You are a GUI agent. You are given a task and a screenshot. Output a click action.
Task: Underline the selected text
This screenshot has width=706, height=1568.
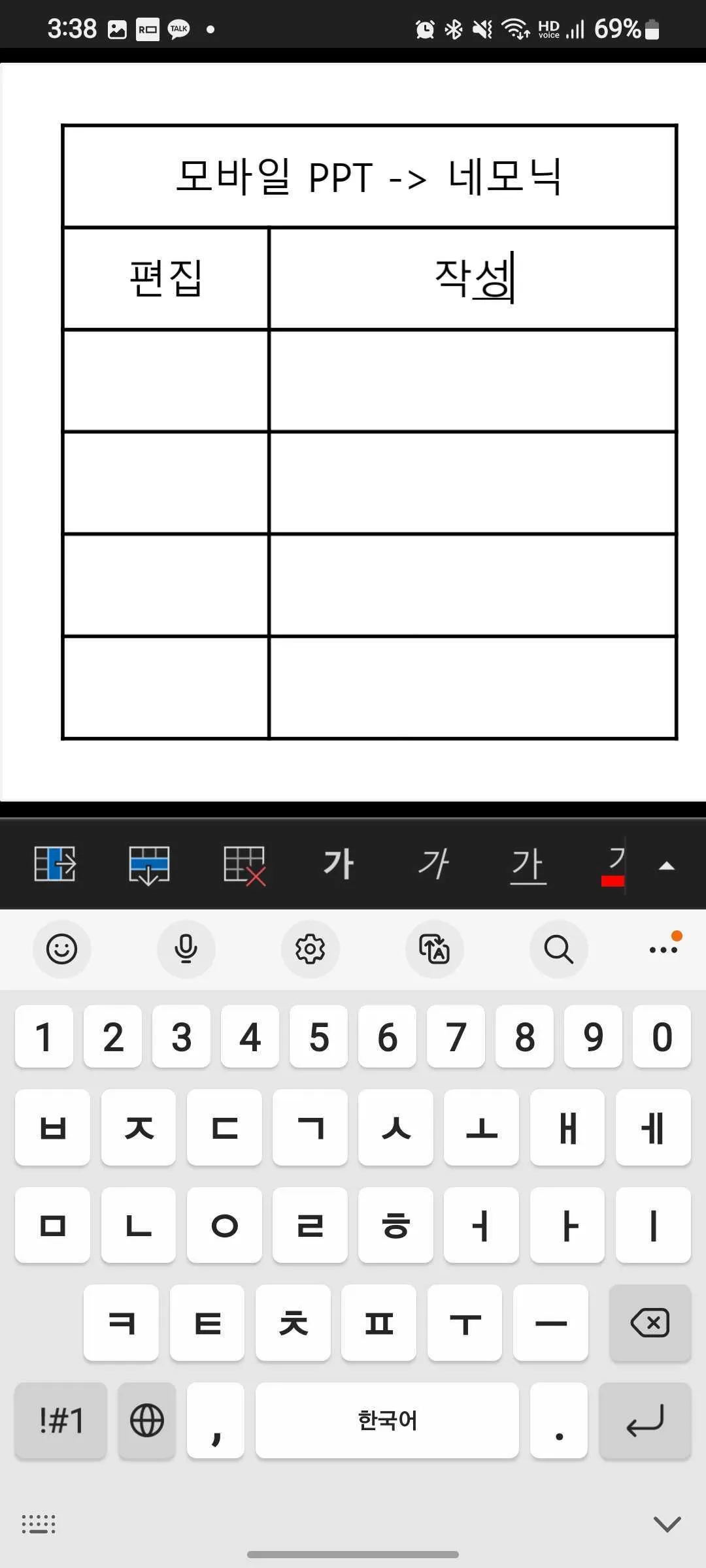pos(528,864)
